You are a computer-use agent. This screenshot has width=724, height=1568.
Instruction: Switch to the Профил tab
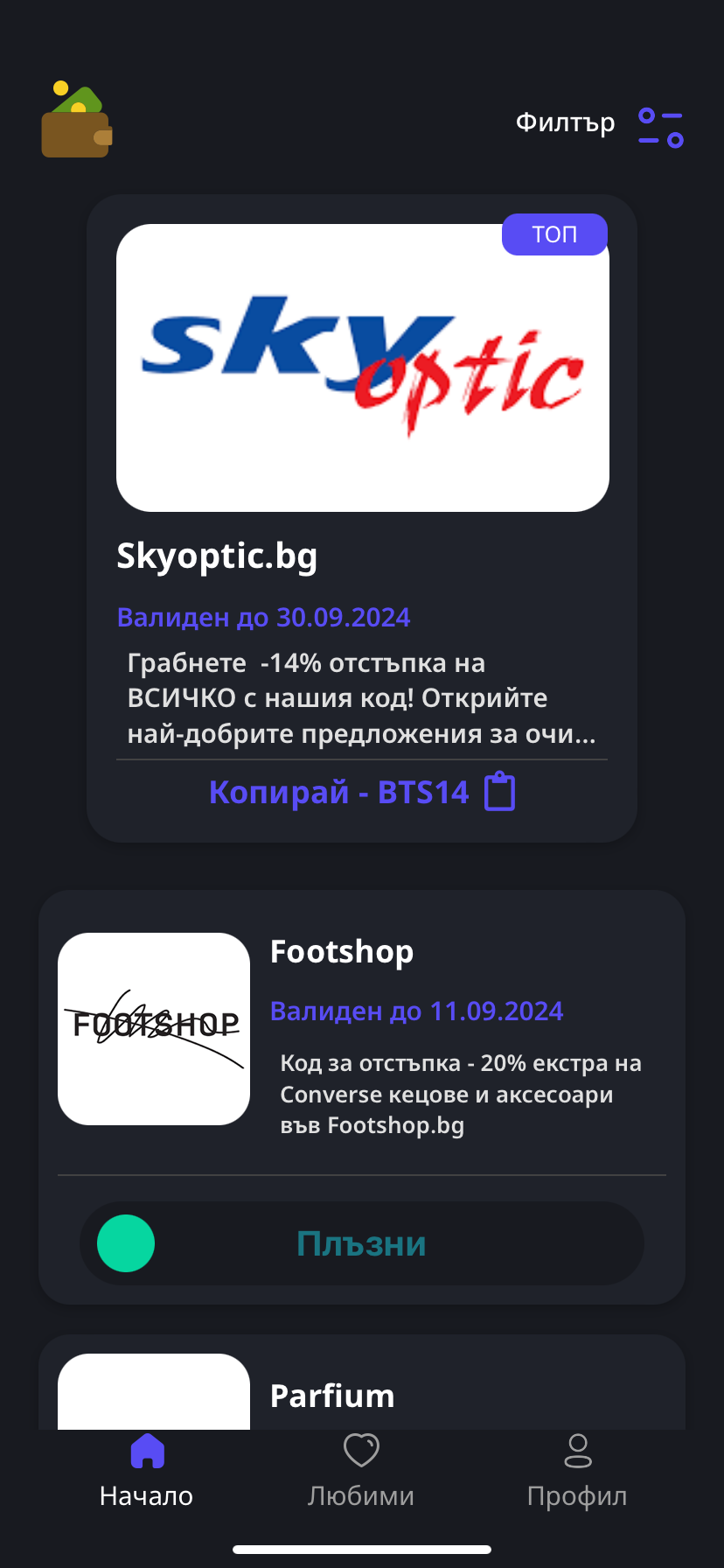click(577, 1470)
